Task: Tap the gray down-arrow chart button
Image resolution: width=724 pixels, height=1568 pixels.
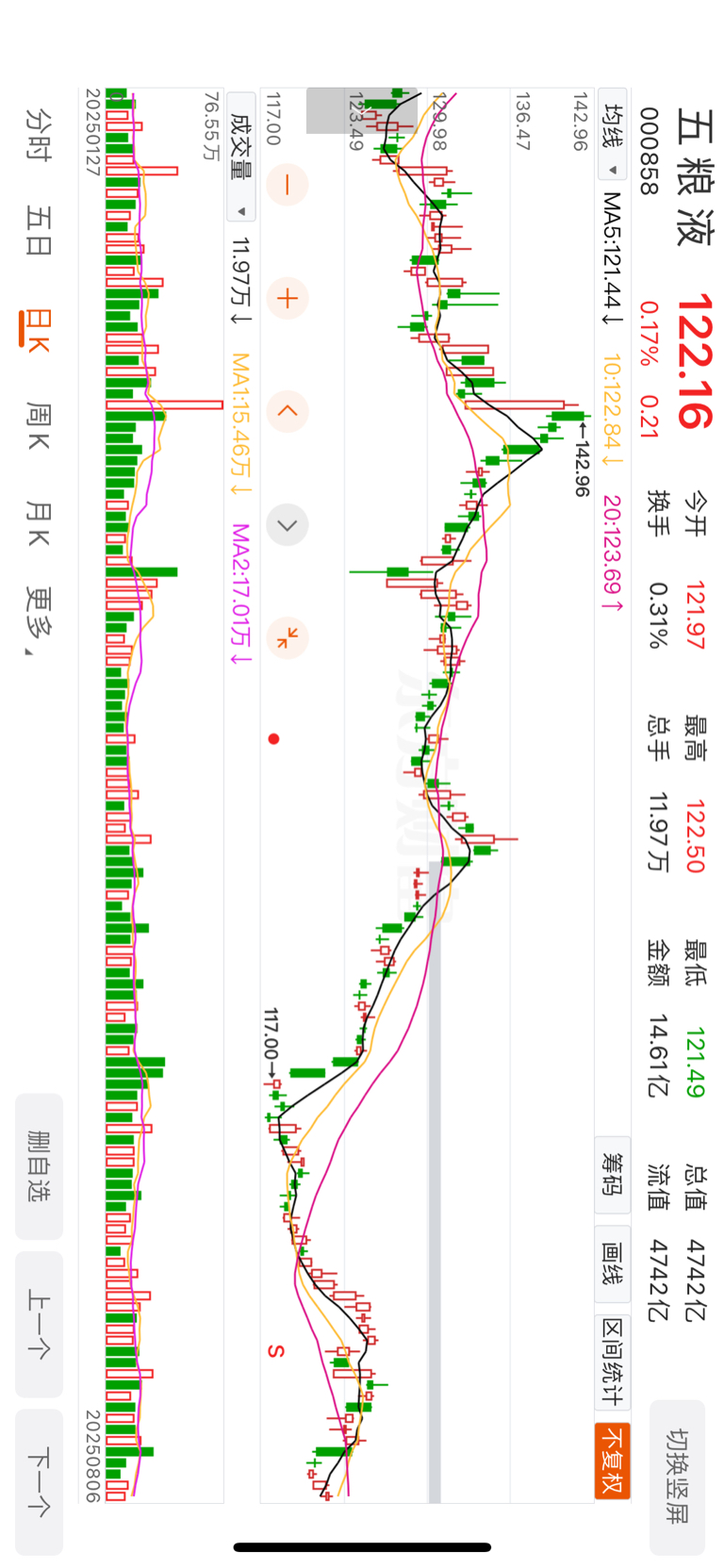Action: click(288, 525)
